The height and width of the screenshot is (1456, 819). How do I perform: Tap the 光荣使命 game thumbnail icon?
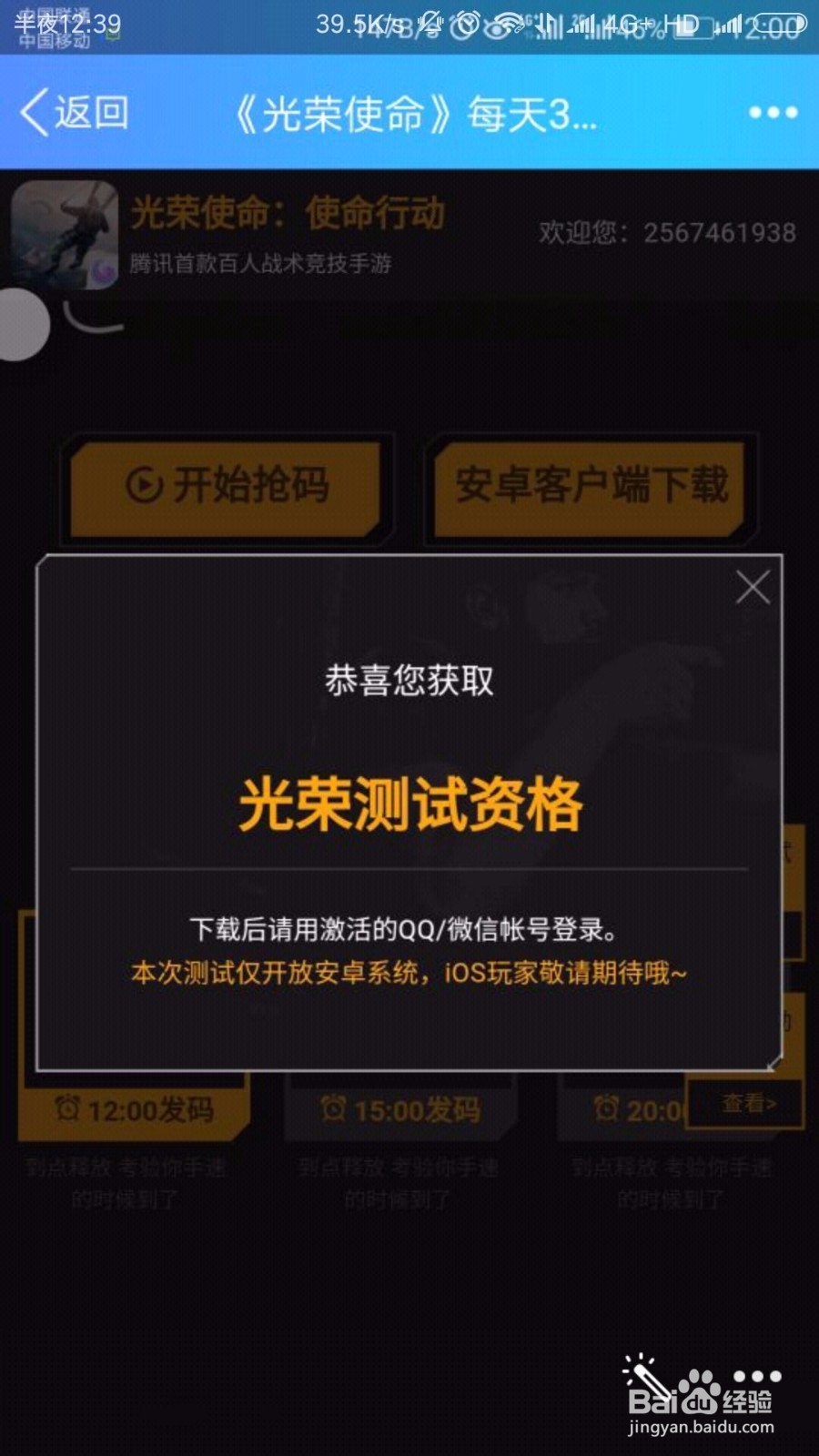click(x=64, y=237)
